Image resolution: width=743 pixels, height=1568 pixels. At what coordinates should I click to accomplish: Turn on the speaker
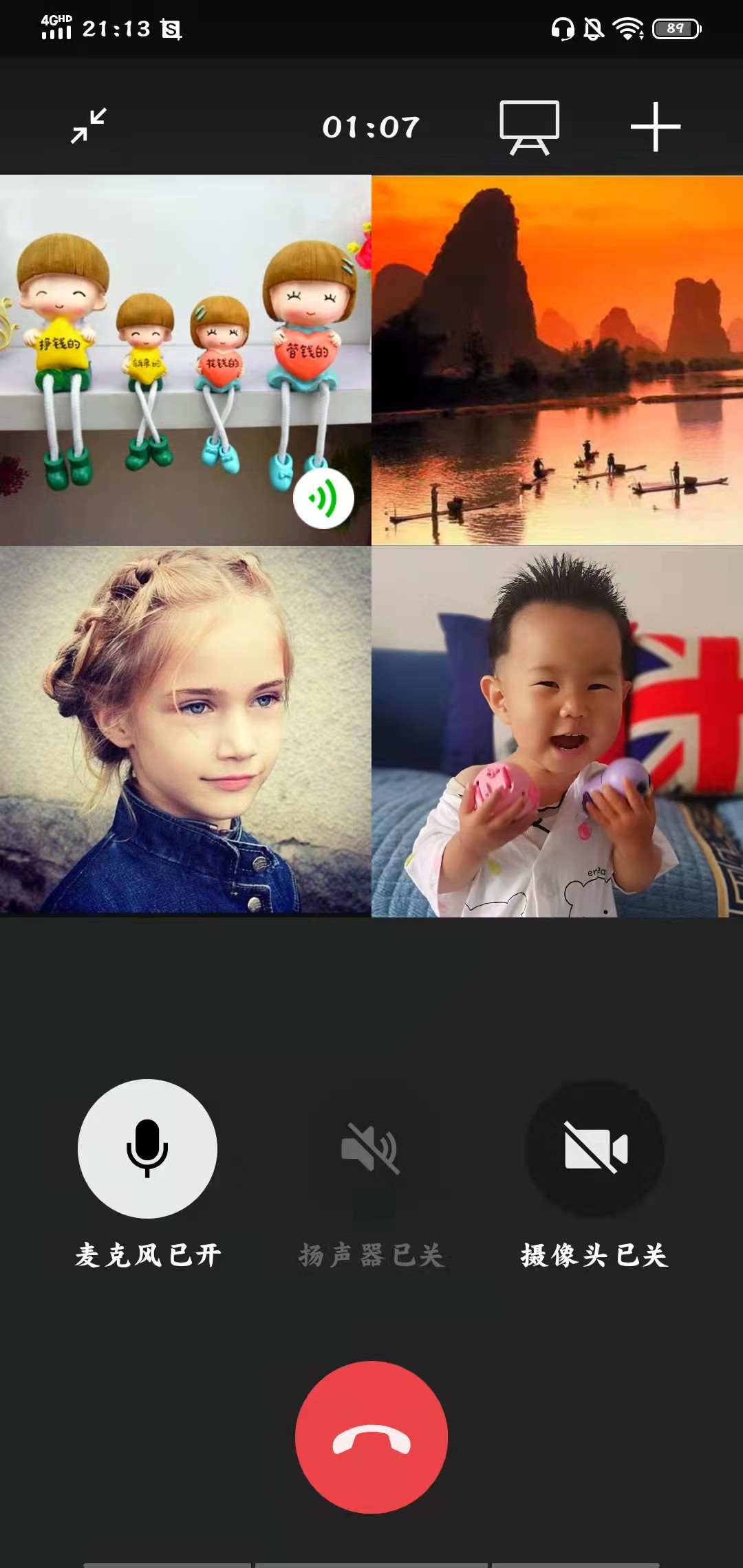pyautogui.click(x=371, y=1148)
